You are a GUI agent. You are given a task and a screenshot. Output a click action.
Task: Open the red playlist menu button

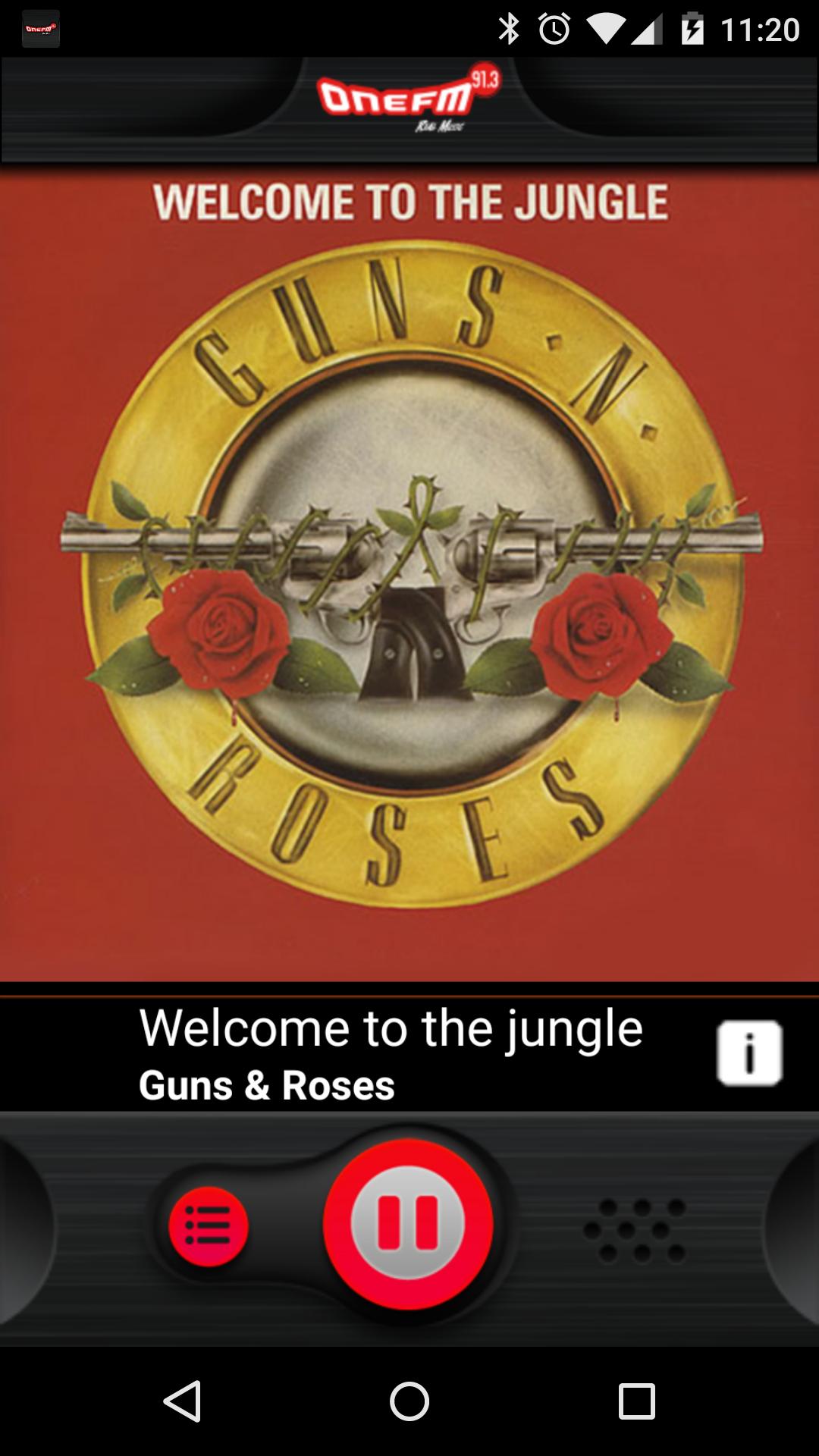point(209,1226)
